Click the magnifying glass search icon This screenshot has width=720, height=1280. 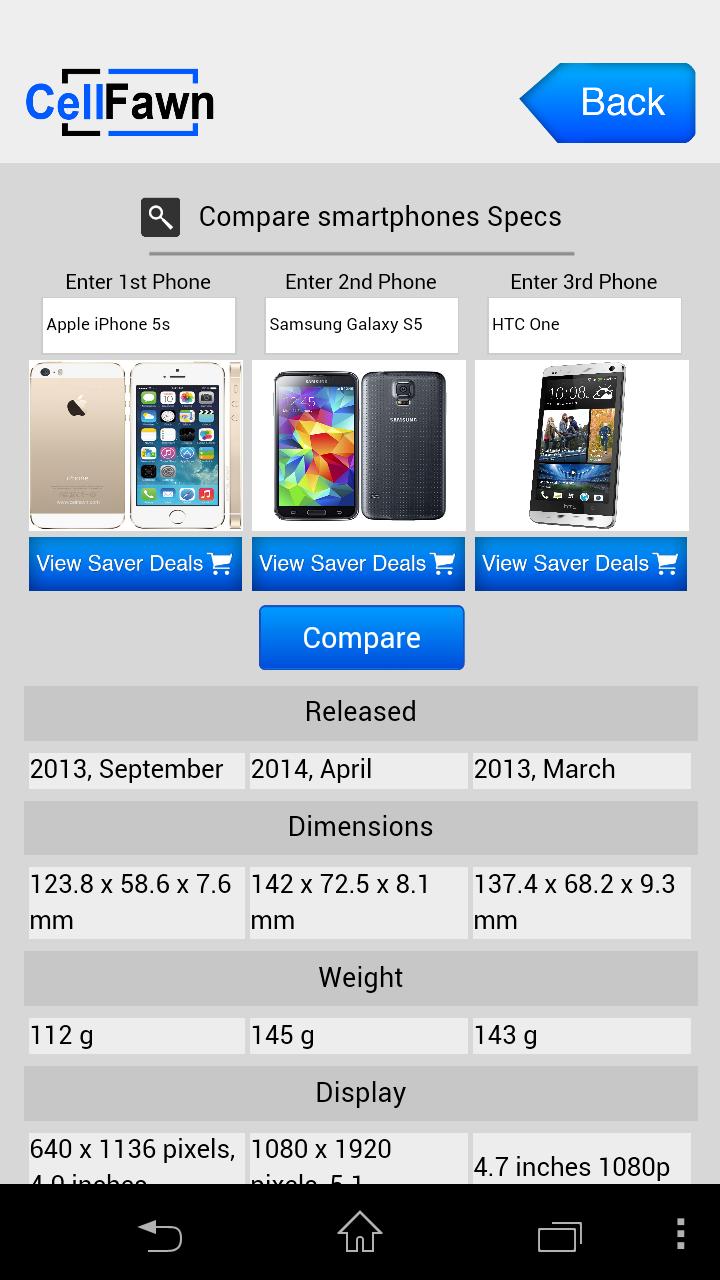pos(160,217)
